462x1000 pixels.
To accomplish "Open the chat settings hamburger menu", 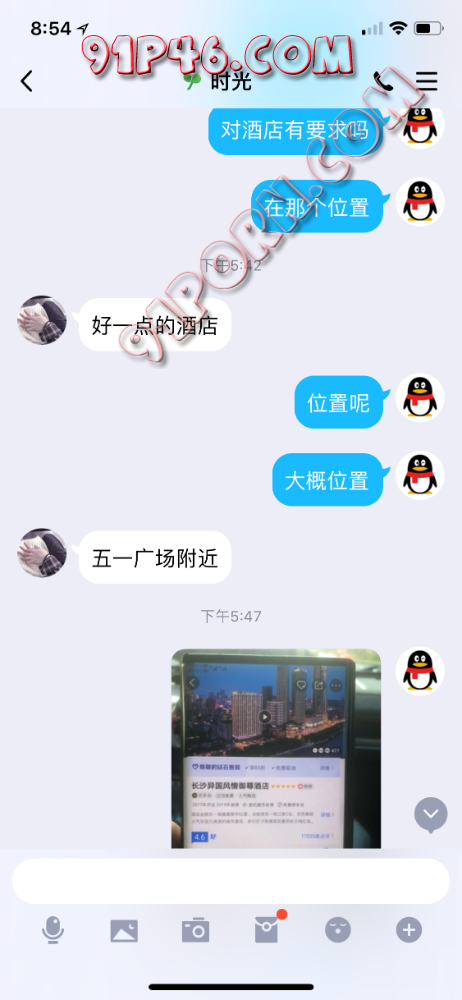I will tap(426, 80).
